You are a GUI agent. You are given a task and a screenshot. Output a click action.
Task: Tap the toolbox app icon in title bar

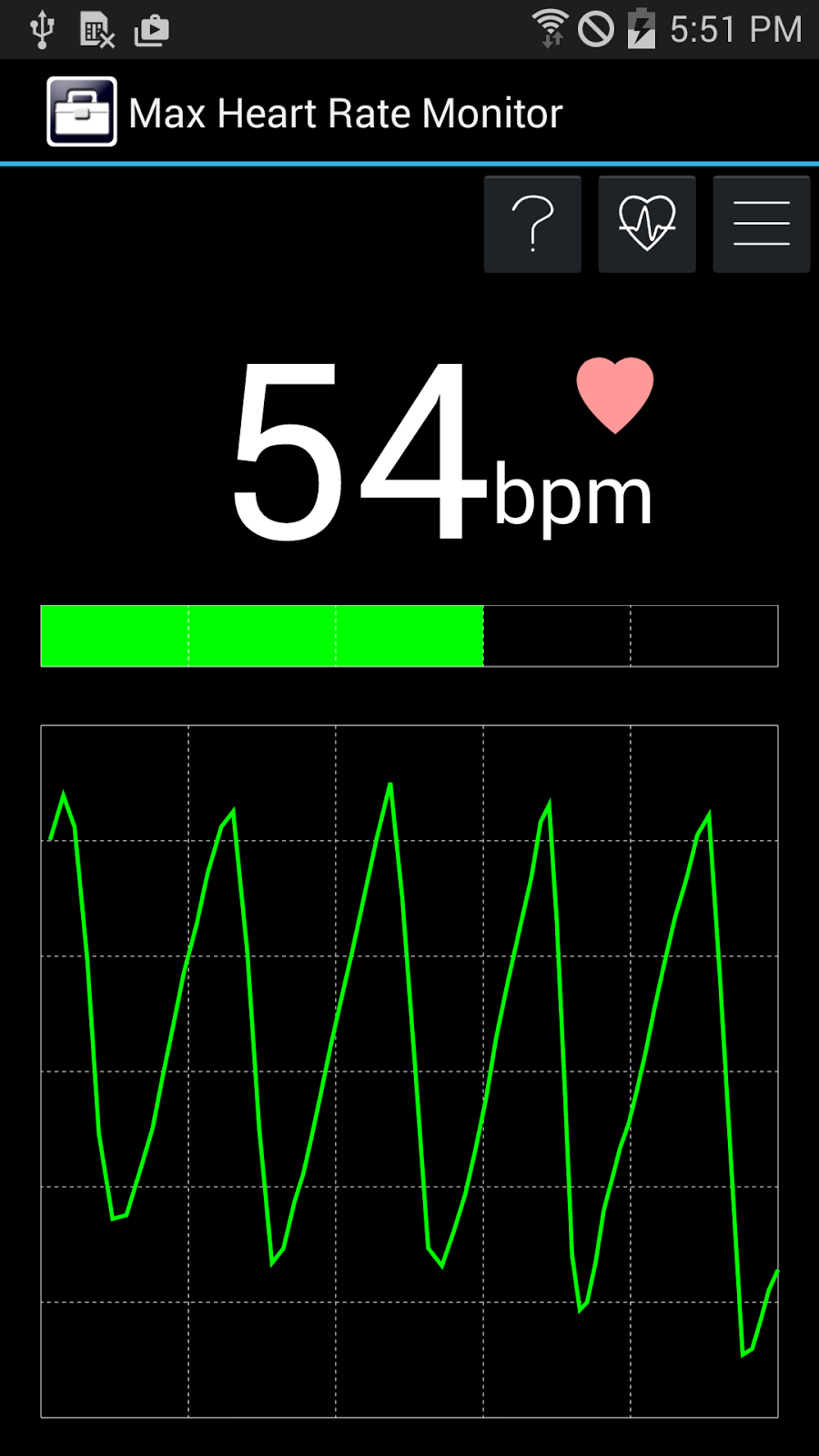pos(82,112)
